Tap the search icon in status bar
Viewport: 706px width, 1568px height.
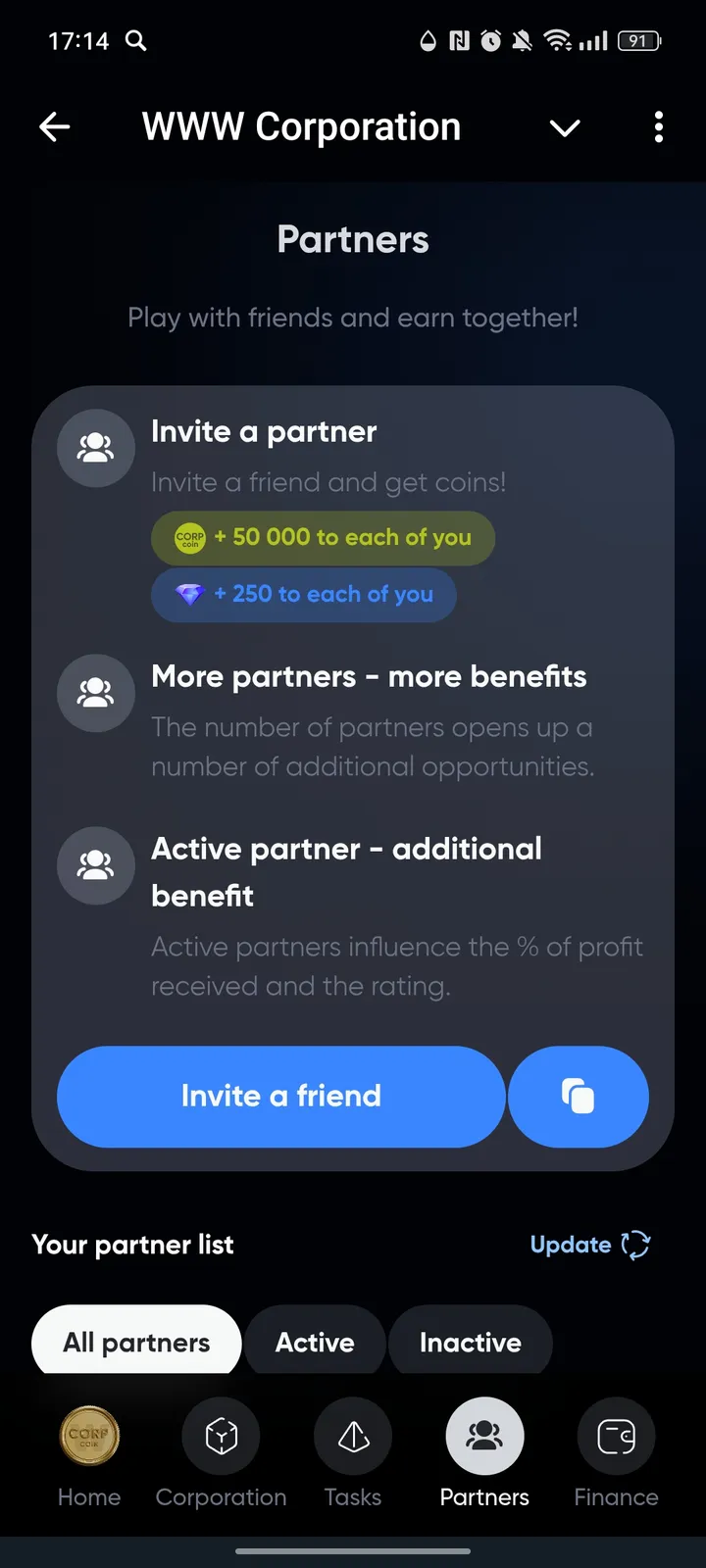[136, 41]
